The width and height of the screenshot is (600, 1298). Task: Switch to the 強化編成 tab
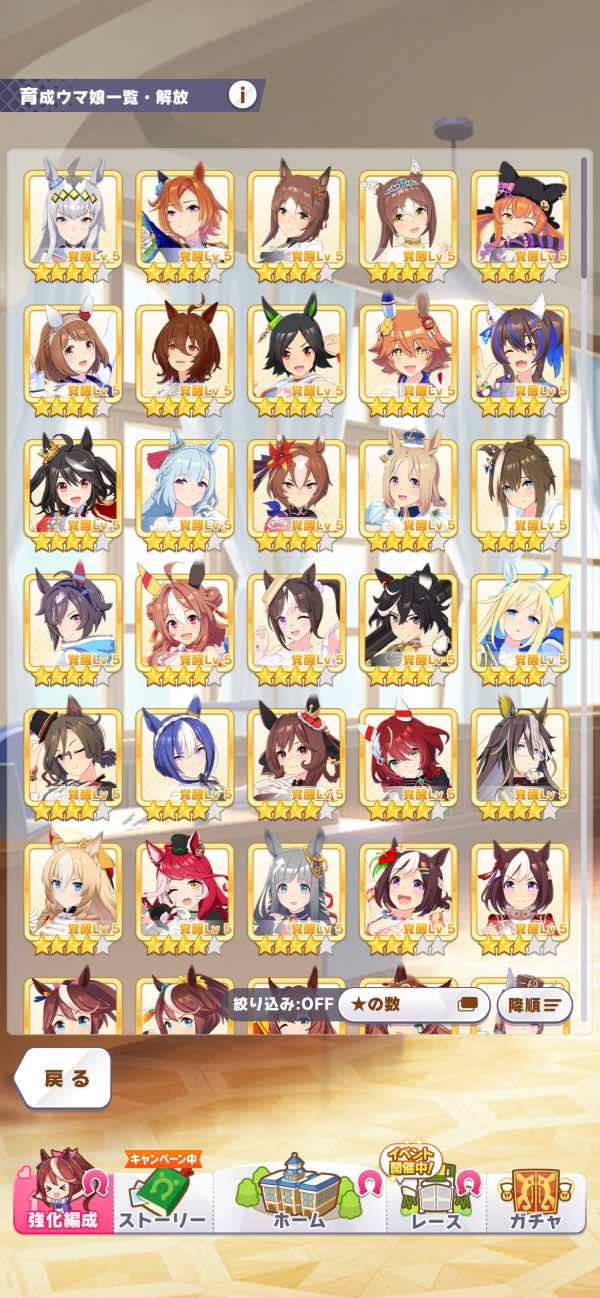point(63,1190)
